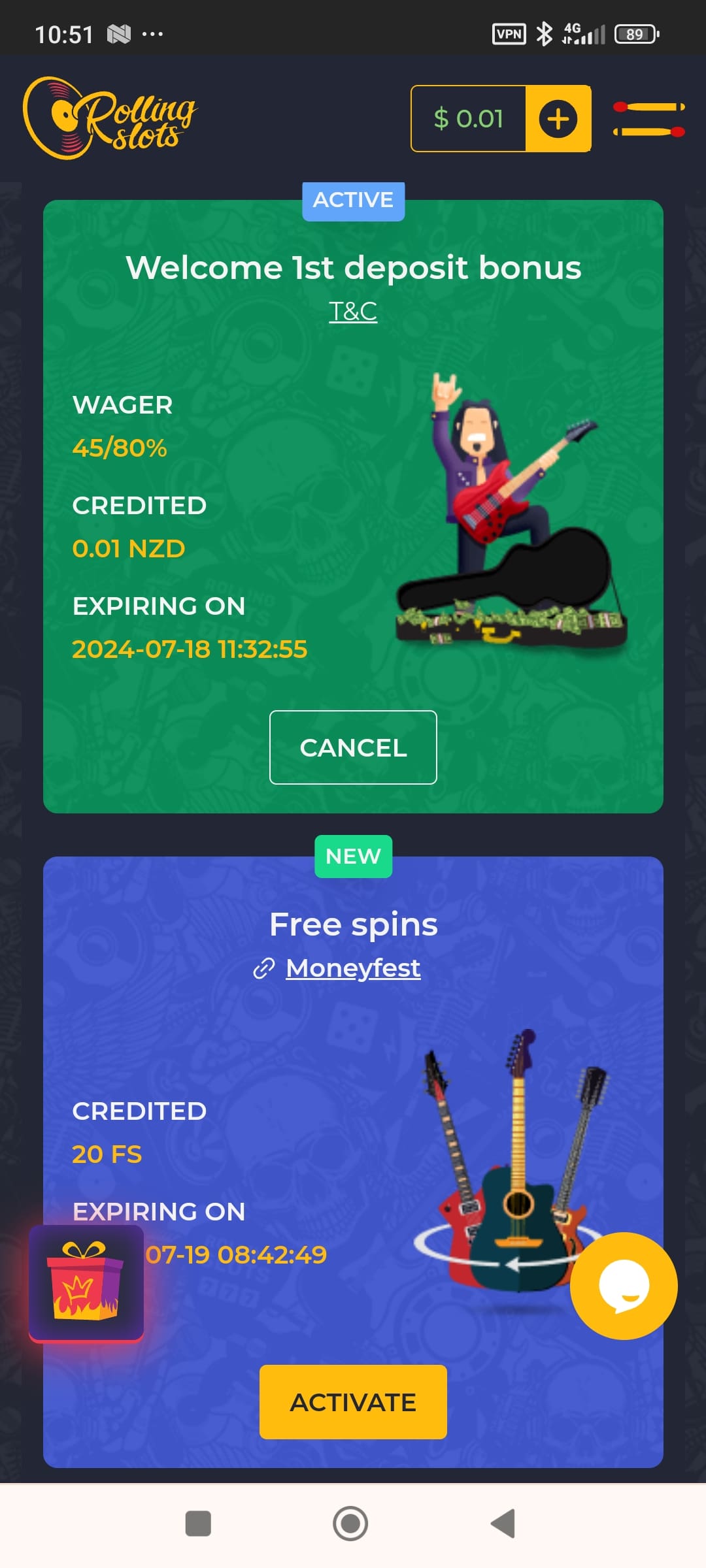Activate the Free spins bonus

point(353,1402)
